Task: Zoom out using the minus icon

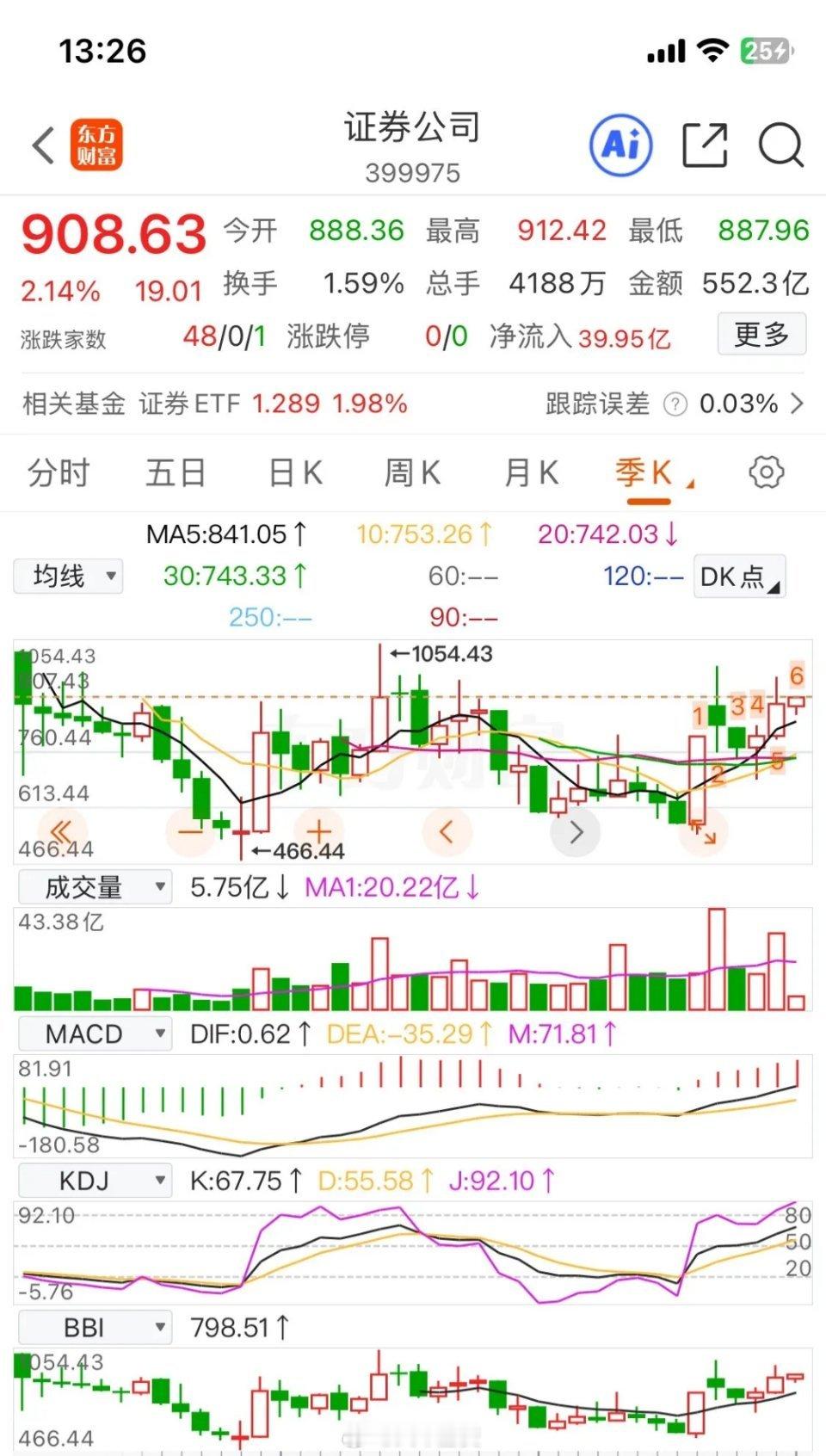Action: pos(189,830)
